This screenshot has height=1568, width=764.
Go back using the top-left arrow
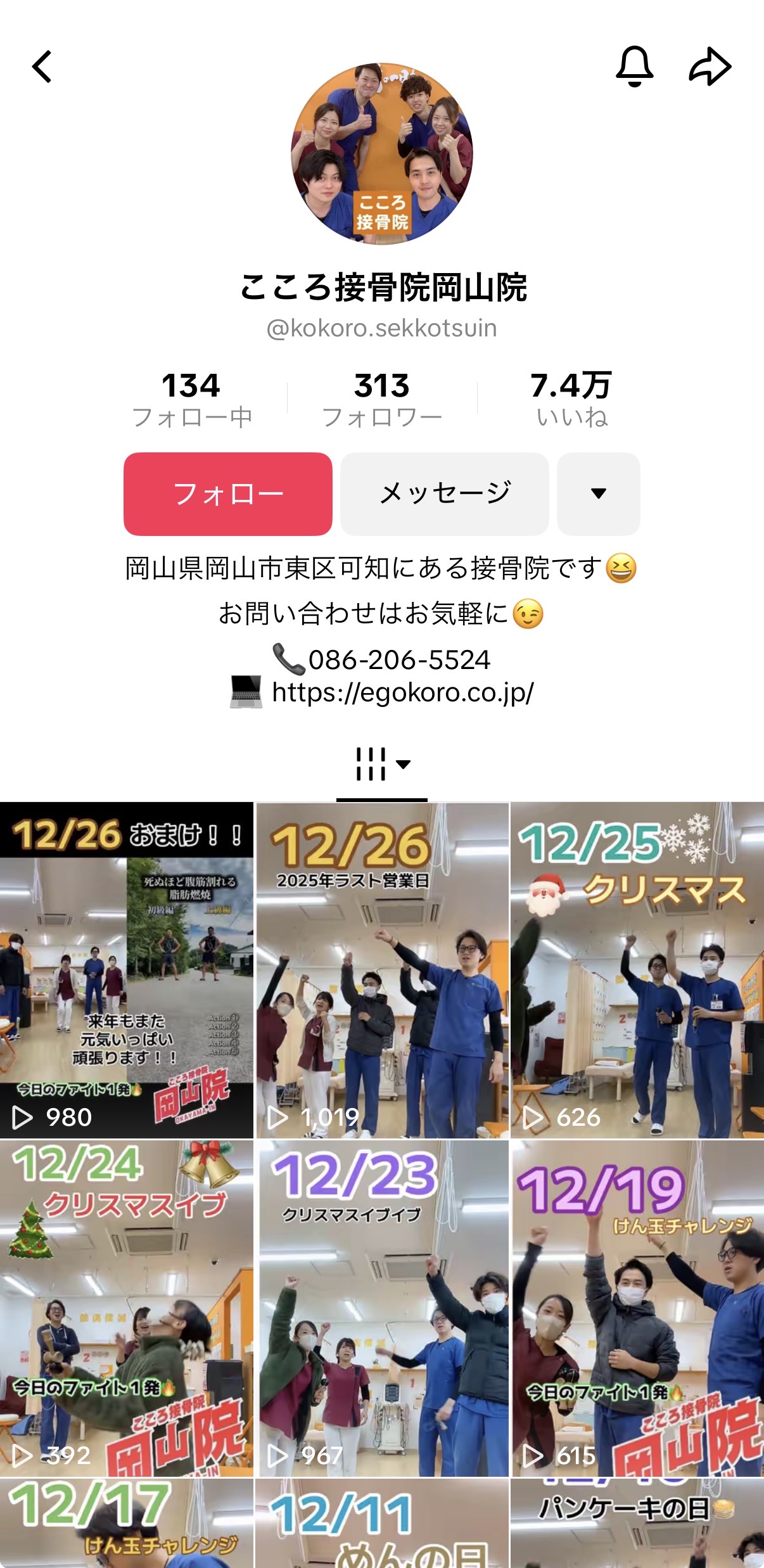coord(42,67)
